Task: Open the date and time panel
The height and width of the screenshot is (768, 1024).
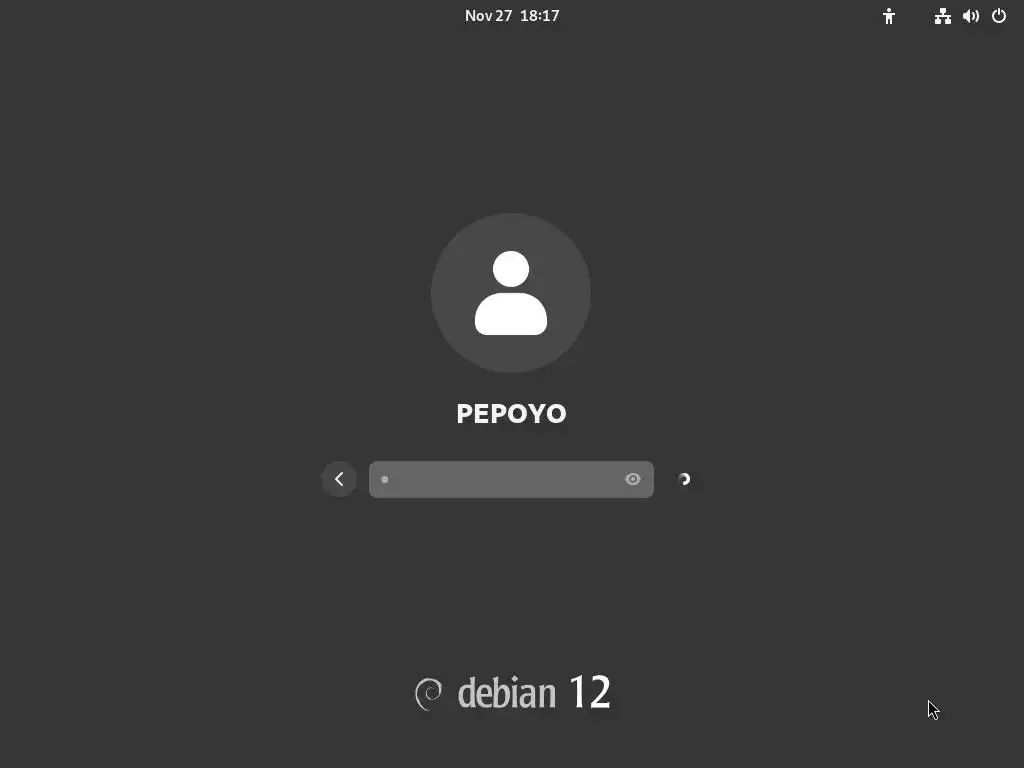Action: pyautogui.click(x=512, y=16)
